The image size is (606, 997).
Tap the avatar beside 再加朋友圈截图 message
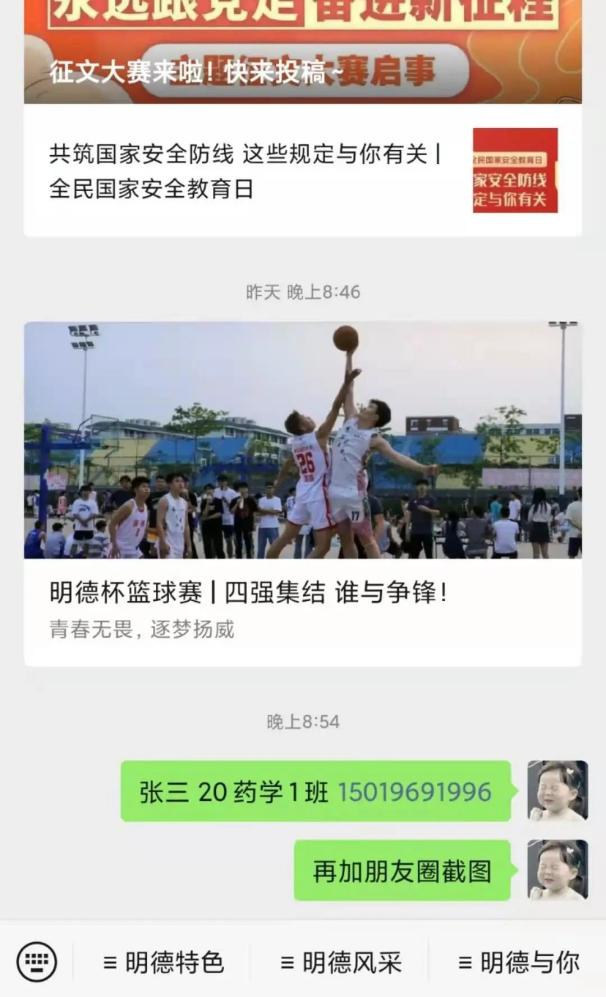coord(557,870)
